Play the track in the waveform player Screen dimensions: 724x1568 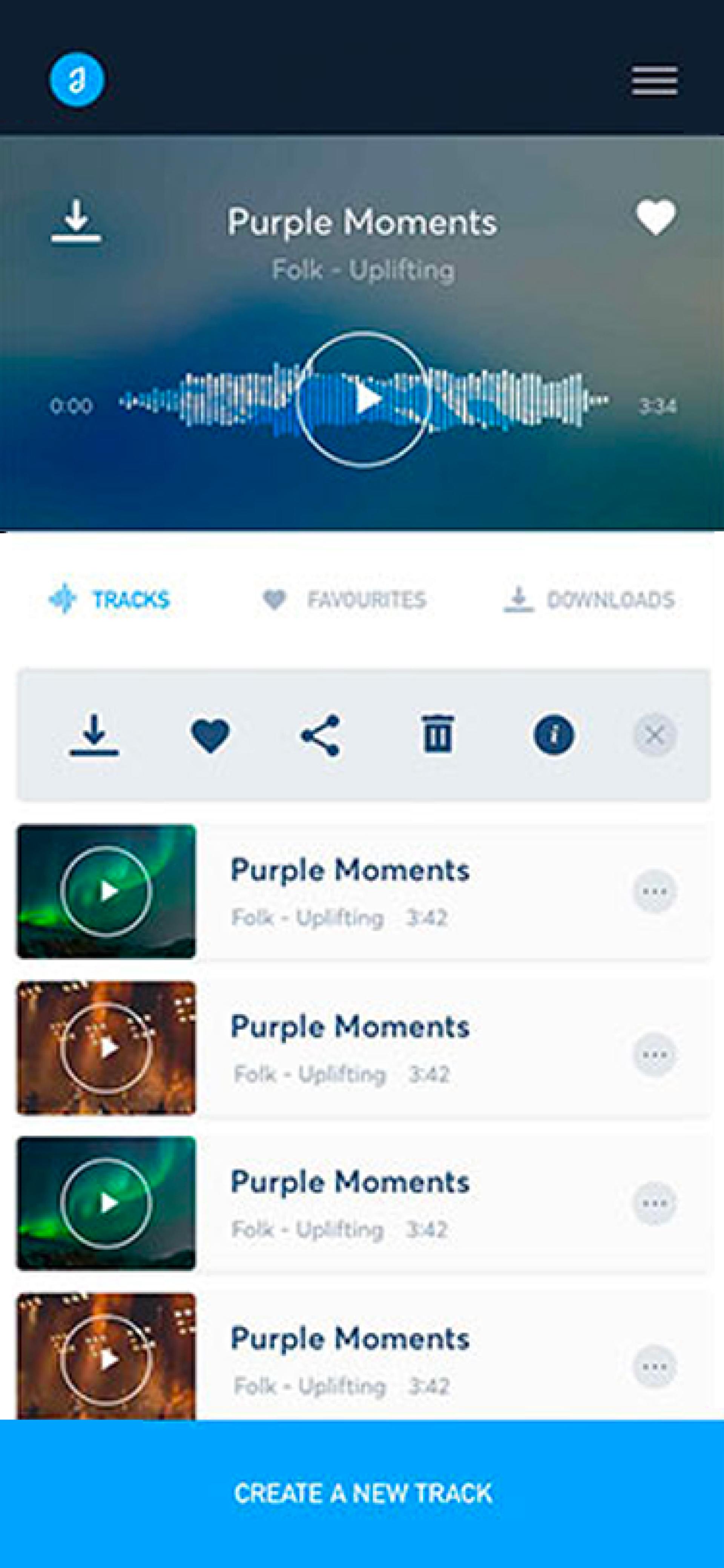[x=364, y=399]
